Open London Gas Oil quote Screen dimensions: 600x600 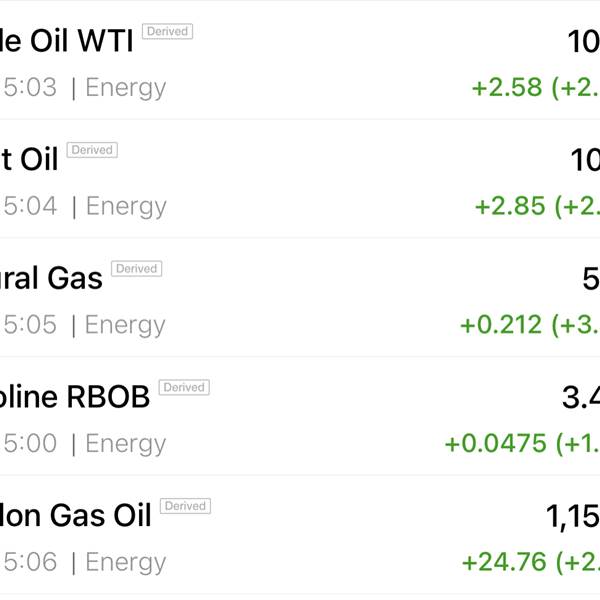pyautogui.click(x=300, y=535)
